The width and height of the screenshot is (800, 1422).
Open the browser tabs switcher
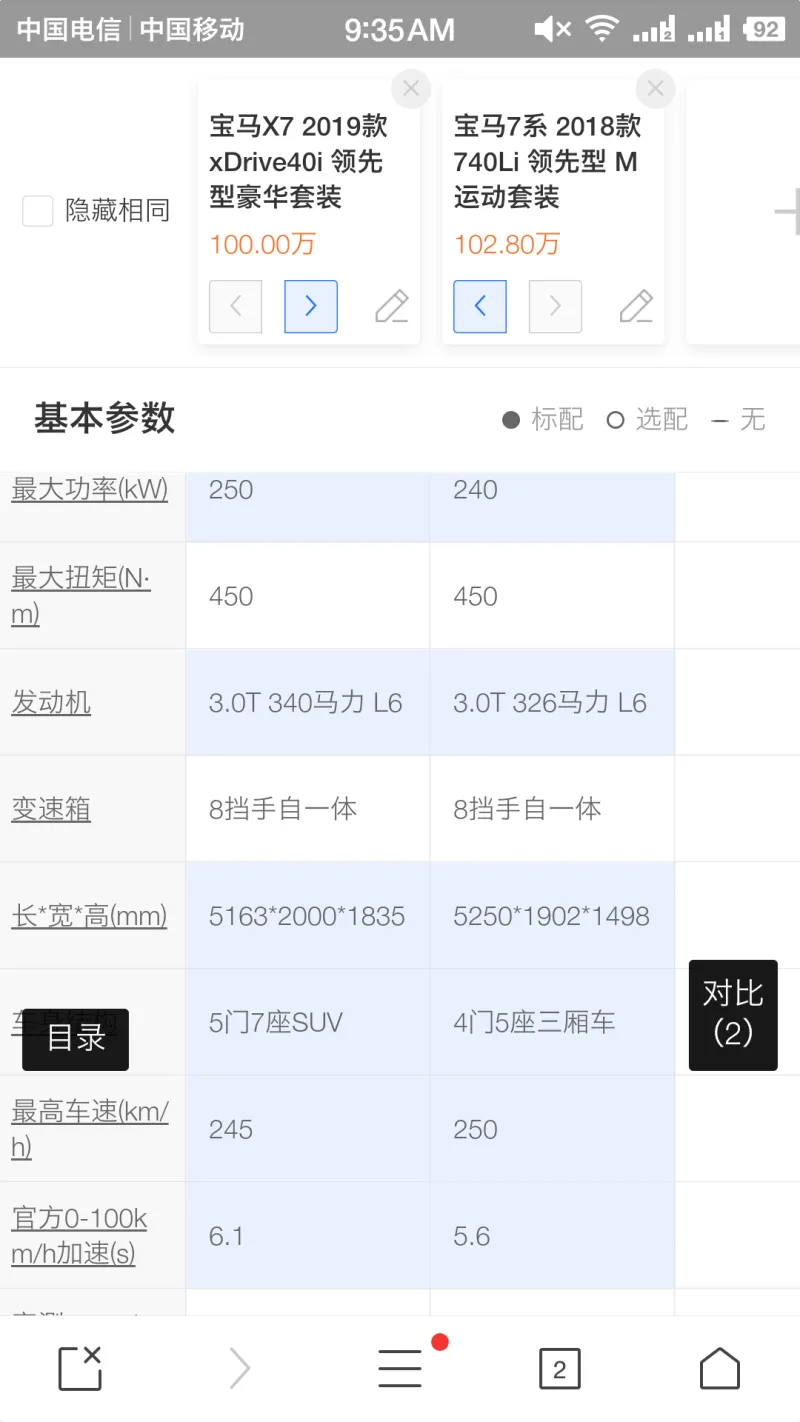559,1369
